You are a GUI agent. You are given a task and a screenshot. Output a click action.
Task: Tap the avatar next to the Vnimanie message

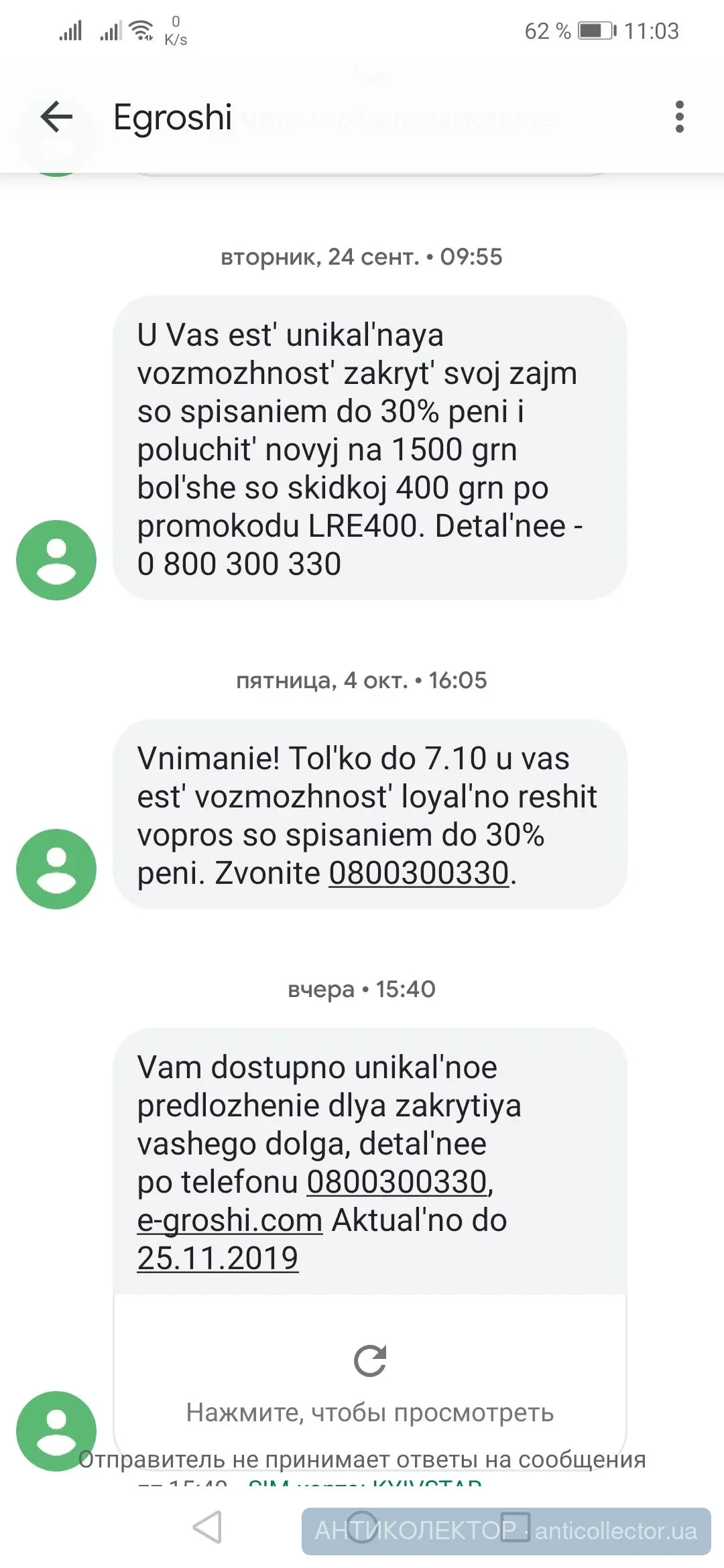(x=56, y=868)
